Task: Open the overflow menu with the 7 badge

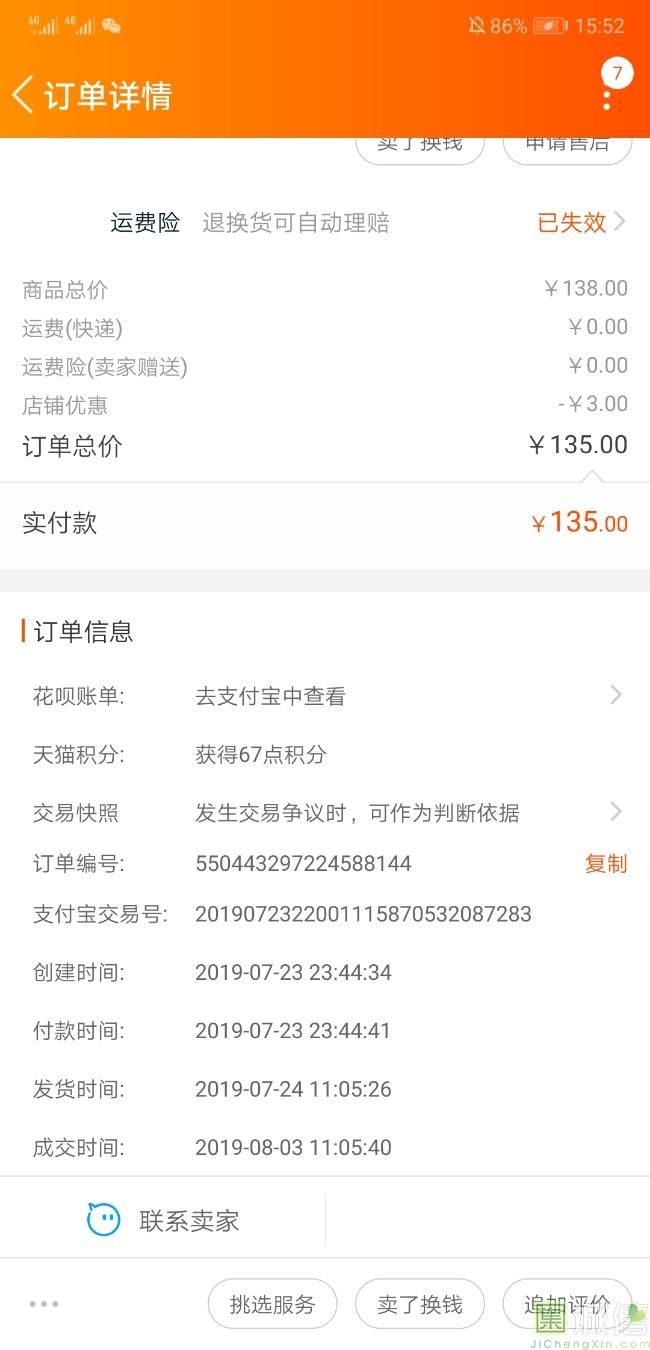Action: [607, 96]
